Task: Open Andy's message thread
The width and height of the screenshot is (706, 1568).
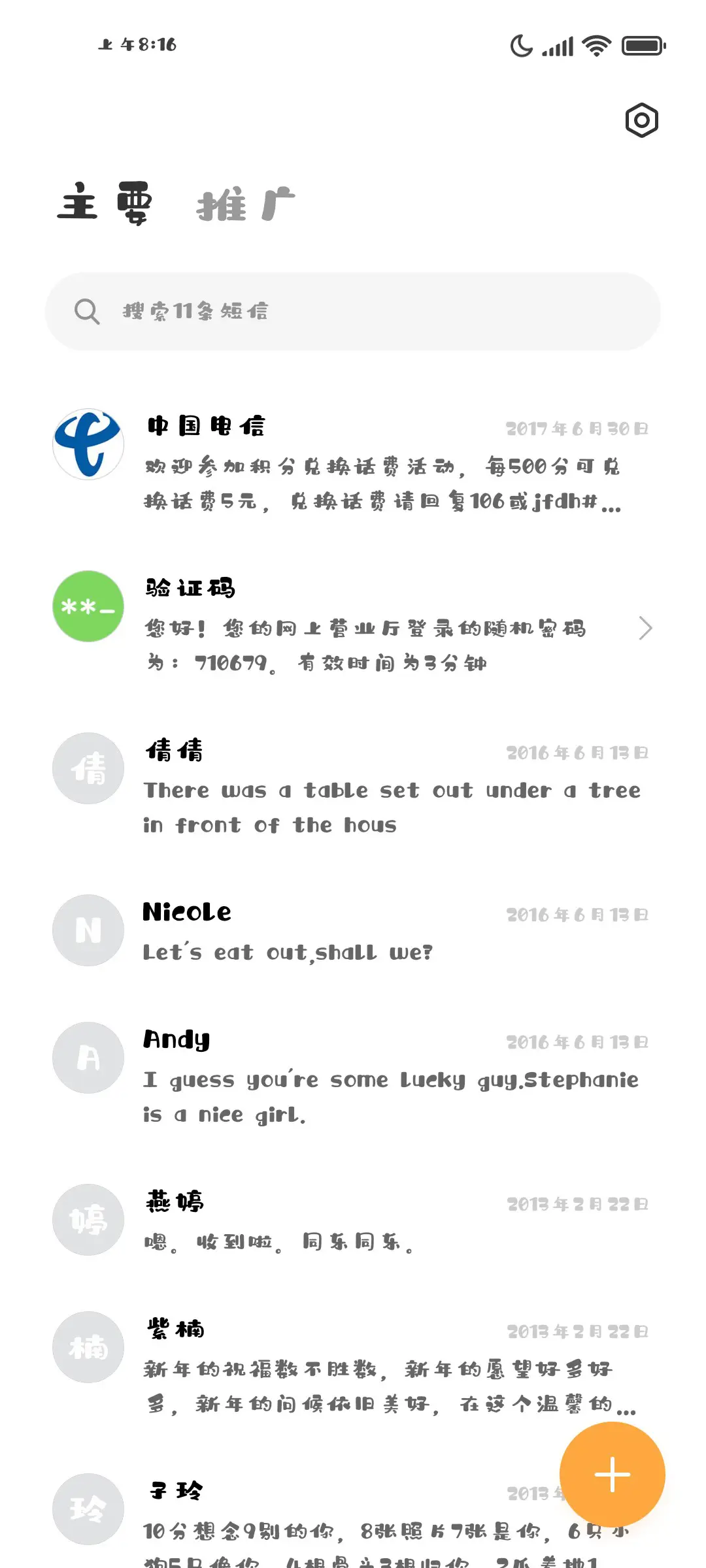Action: tap(353, 1076)
